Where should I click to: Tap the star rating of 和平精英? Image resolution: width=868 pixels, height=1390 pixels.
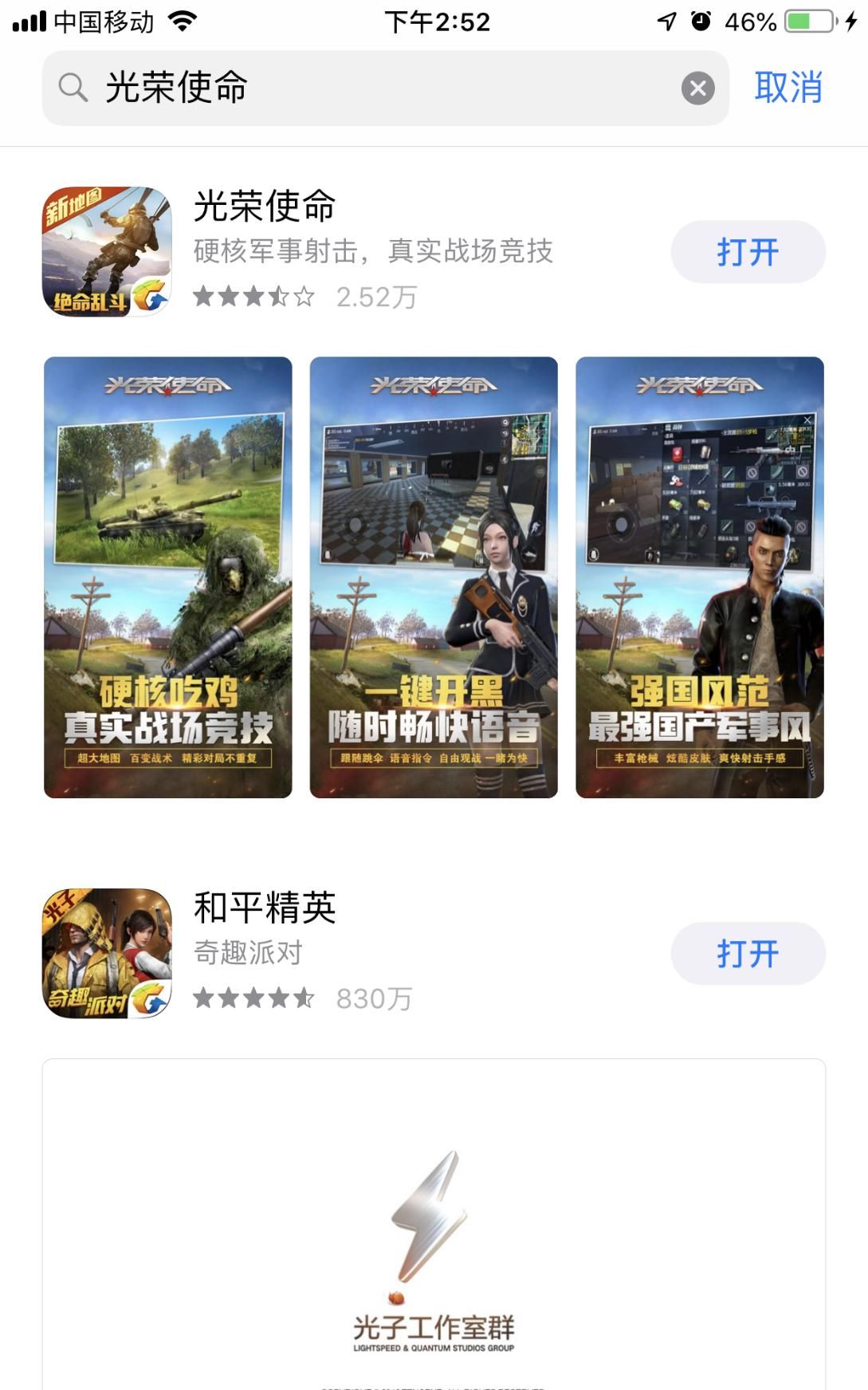[251, 997]
